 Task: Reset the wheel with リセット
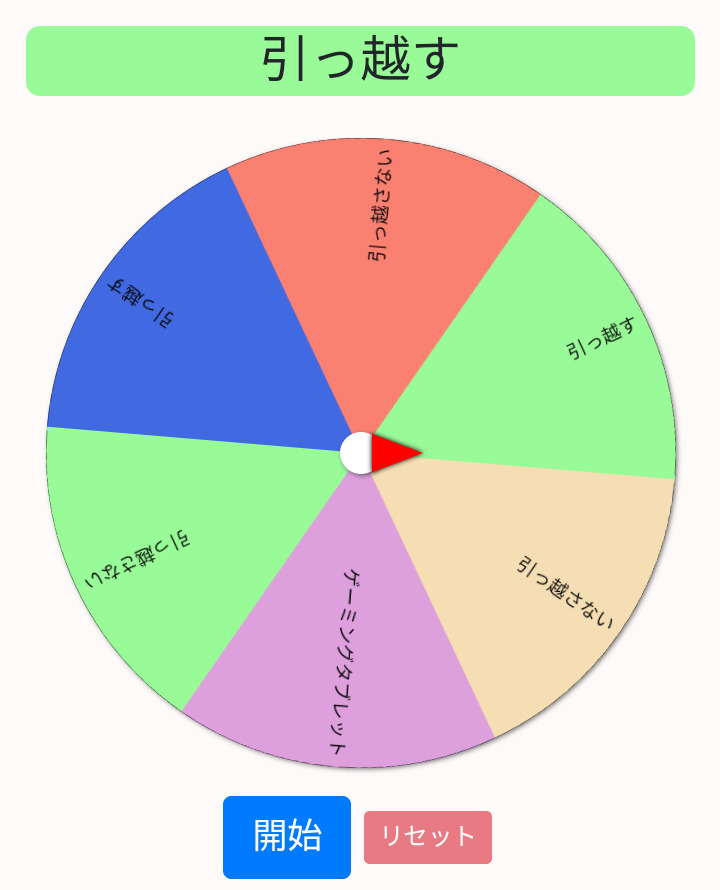[x=428, y=837]
